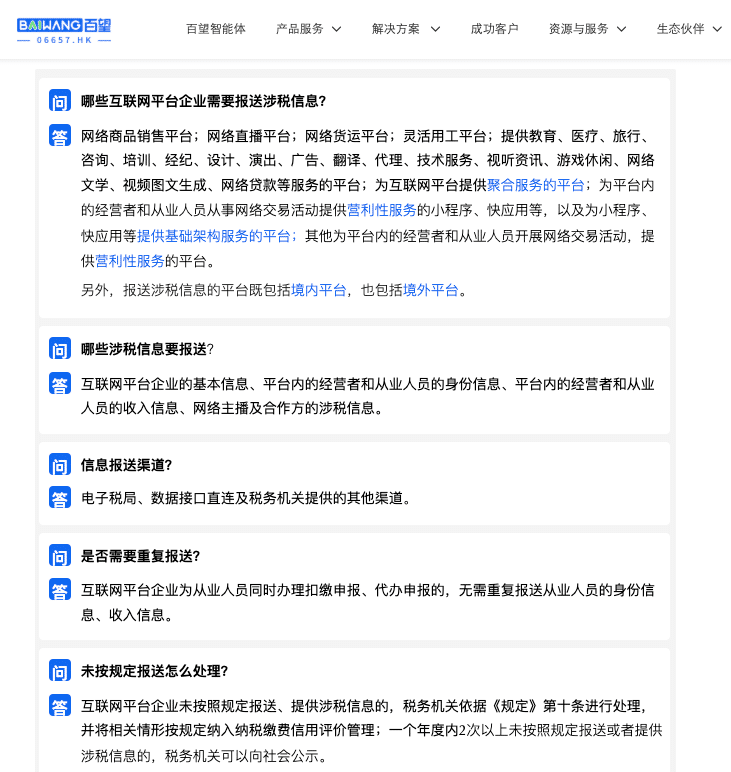Open the 百望智能体 nav item
731x772 pixels.
[215, 29]
